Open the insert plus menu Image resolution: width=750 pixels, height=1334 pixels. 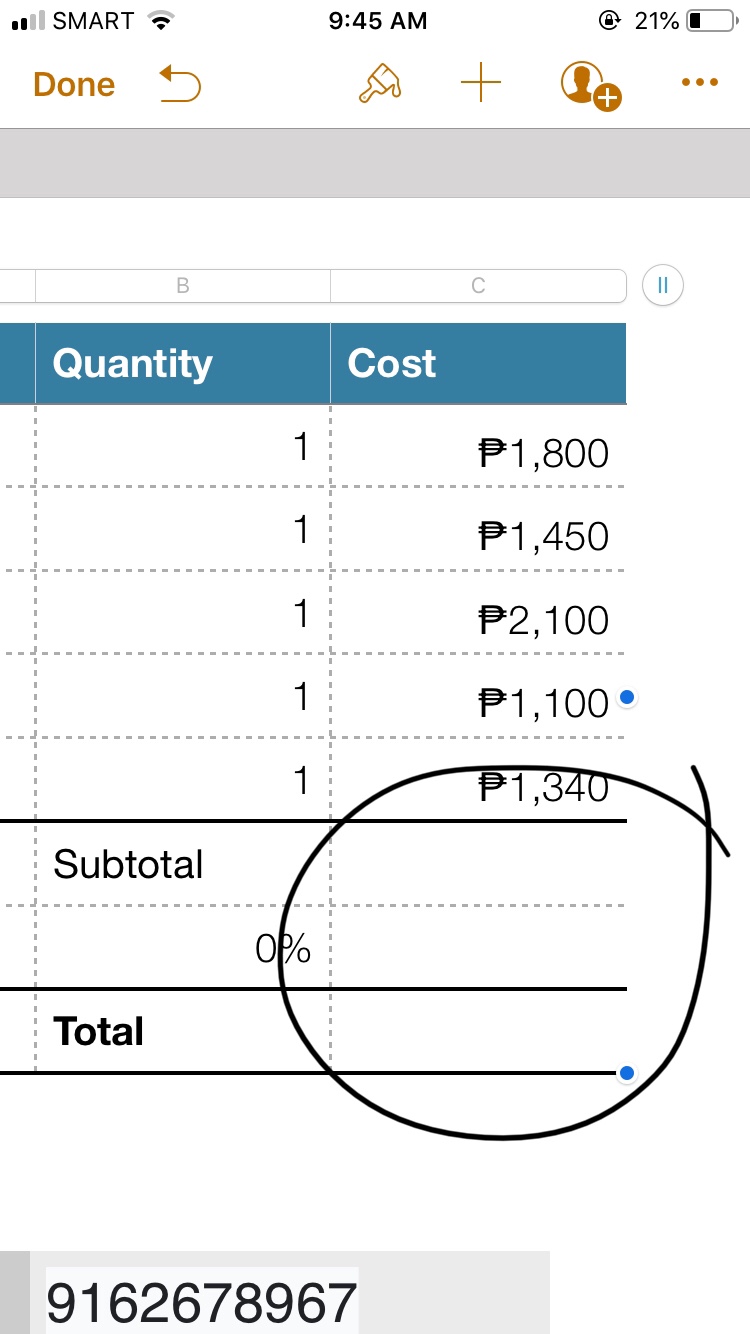click(480, 83)
